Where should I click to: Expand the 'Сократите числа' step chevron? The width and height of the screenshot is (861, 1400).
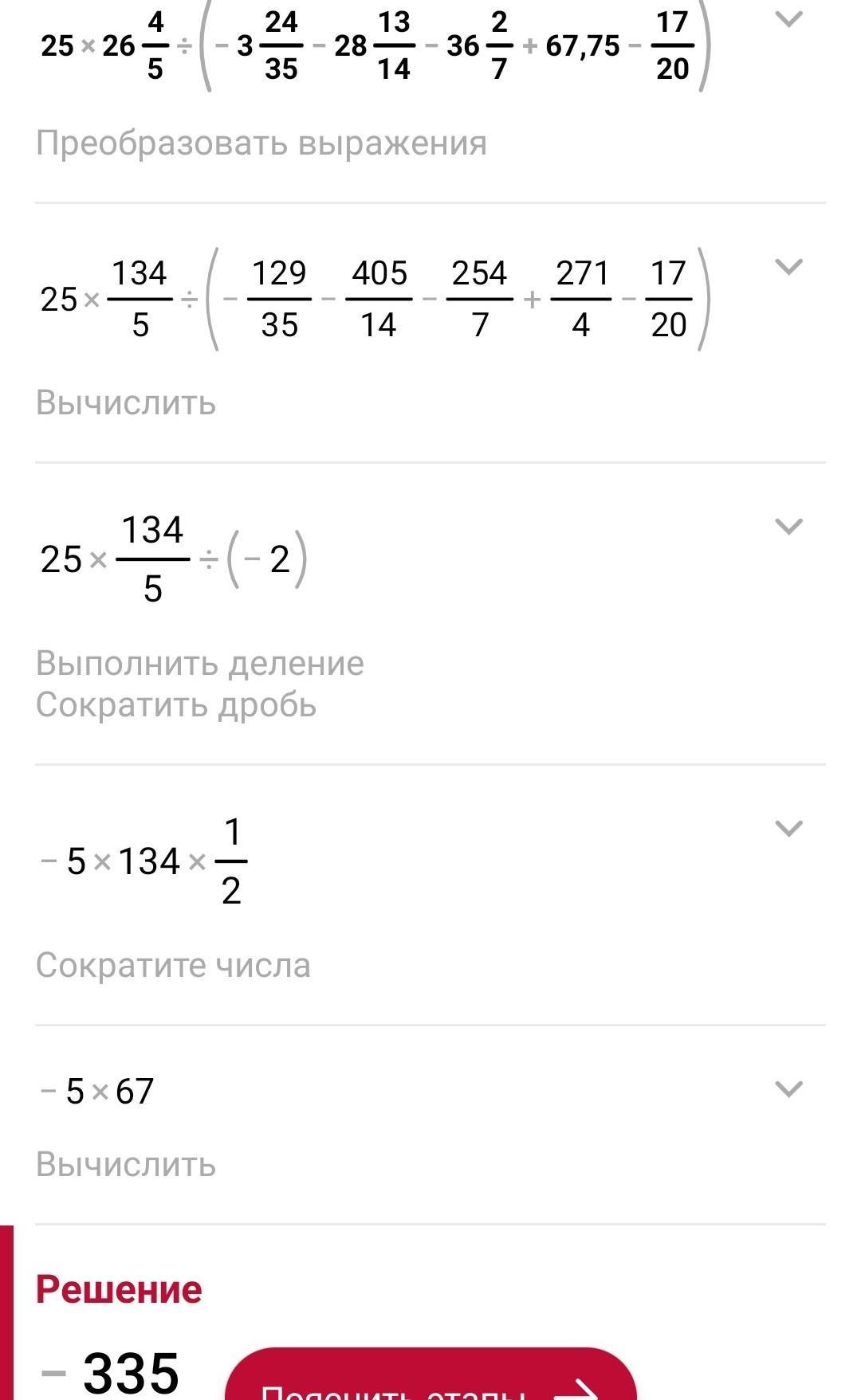pyautogui.click(x=788, y=829)
